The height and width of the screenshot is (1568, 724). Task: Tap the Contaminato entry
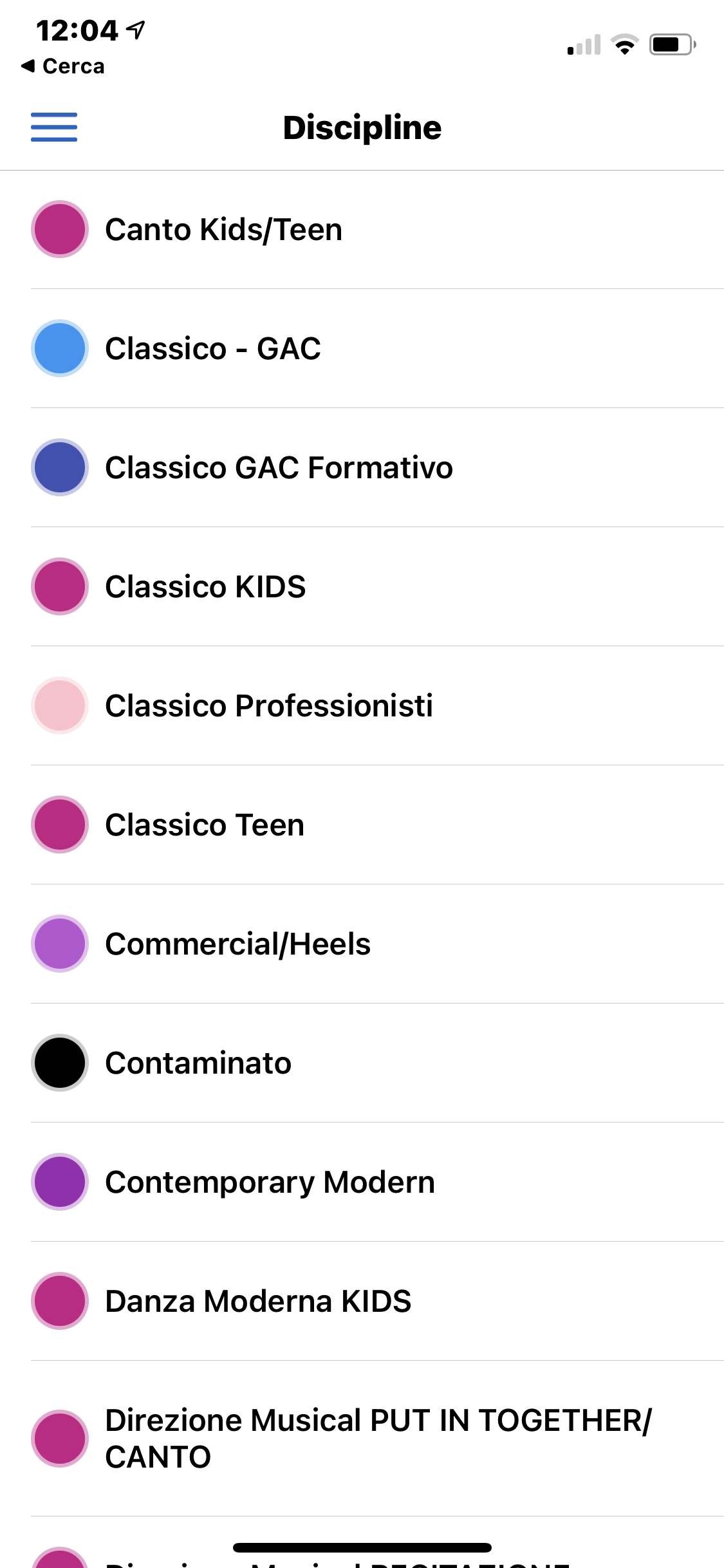pyautogui.click(x=362, y=1063)
